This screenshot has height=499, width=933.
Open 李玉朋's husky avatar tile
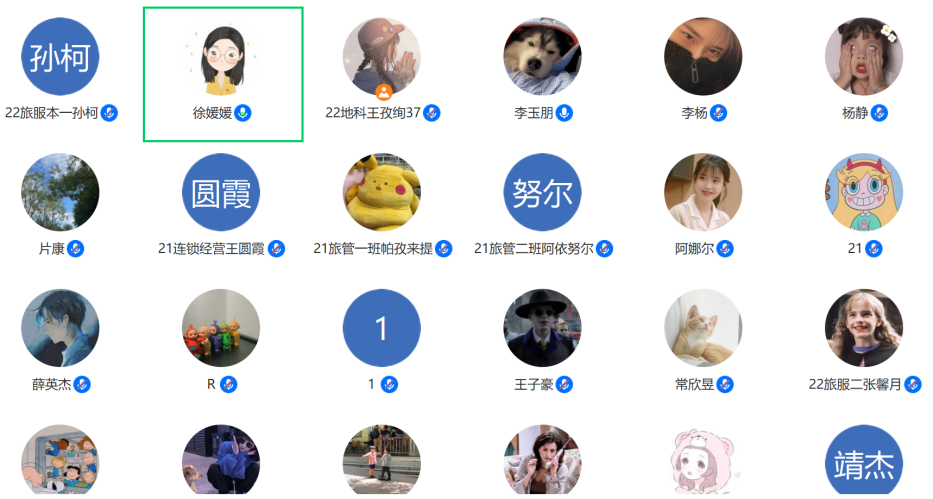click(x=542, y=57)
